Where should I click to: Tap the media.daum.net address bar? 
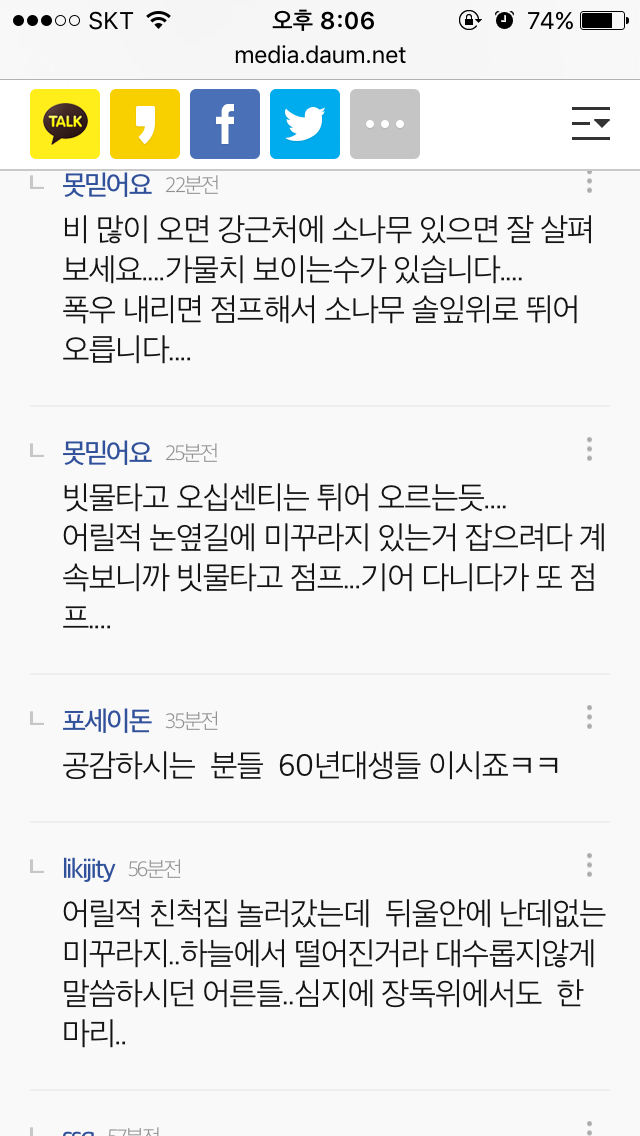pos(320,55)
